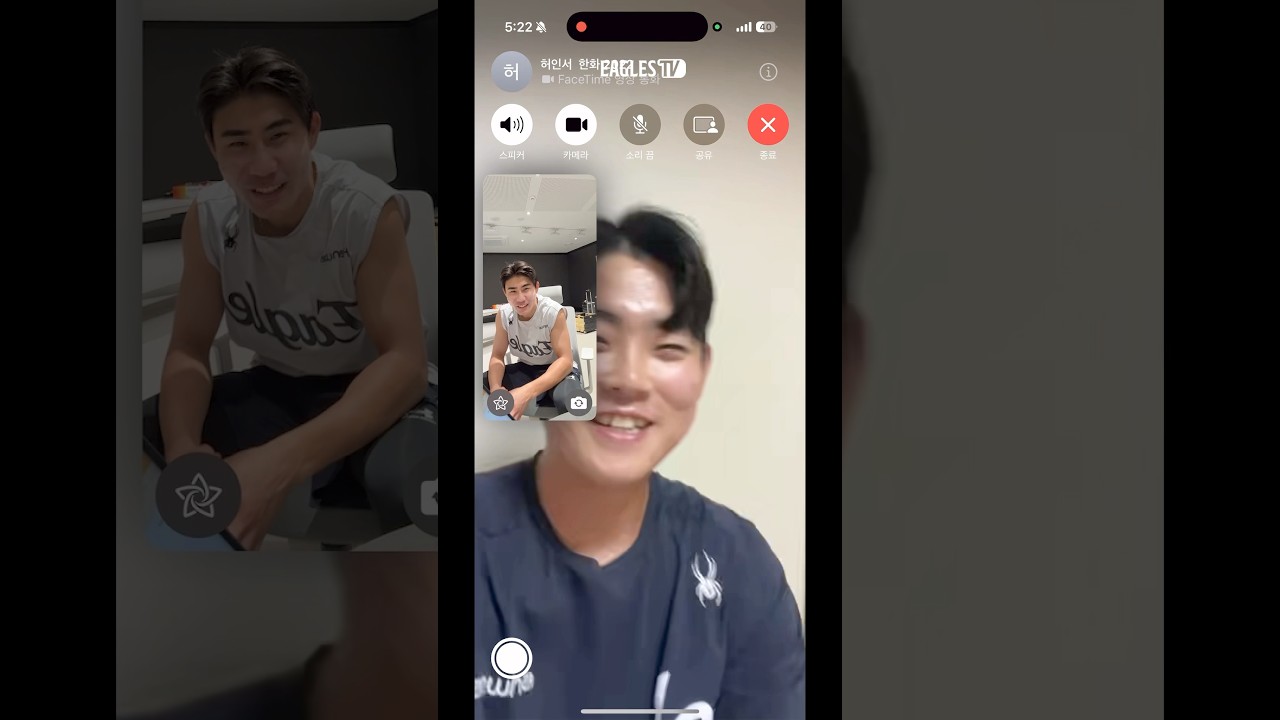Mute the microphone
This screenshot has width=1280, height=720.
pyautogui.click(x=639, y=125)
